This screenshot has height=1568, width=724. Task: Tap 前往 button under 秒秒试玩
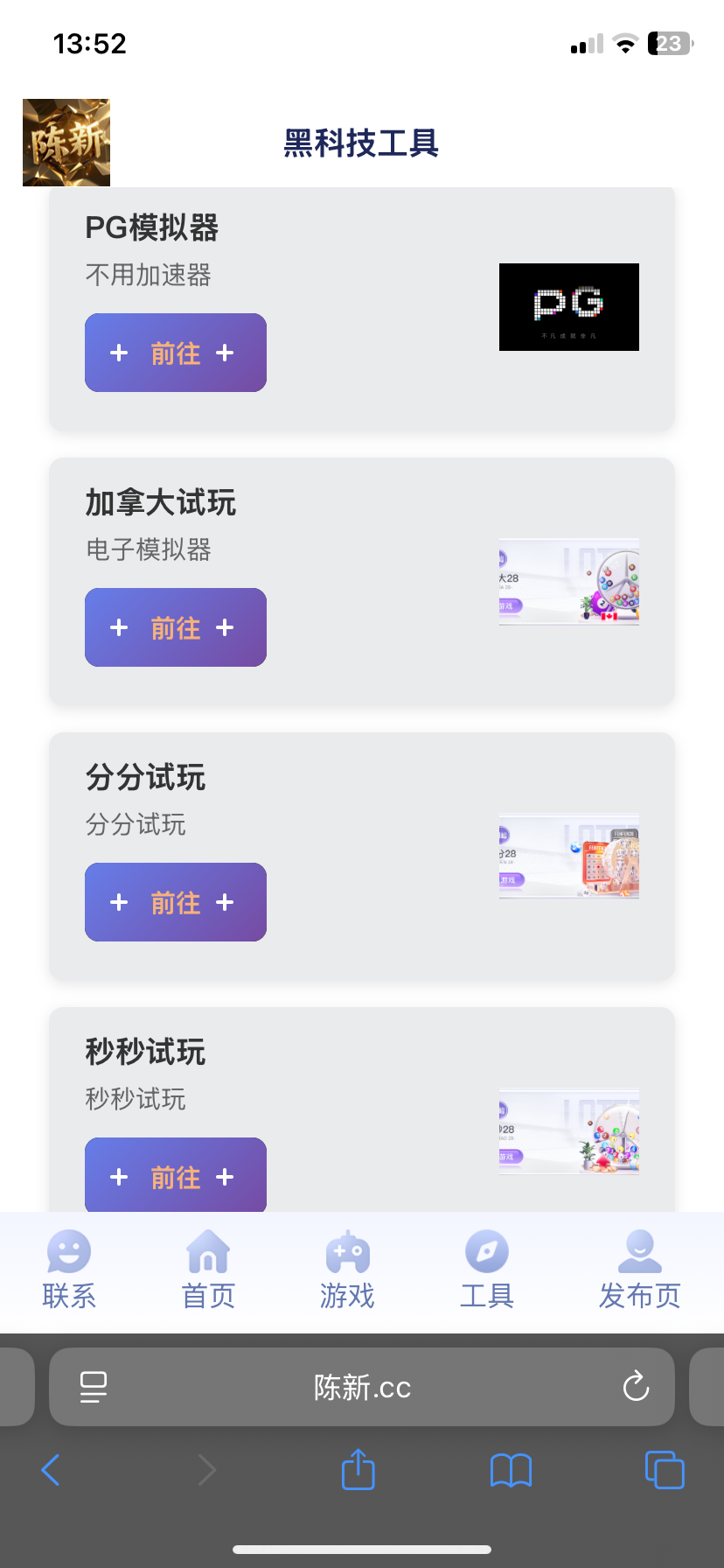tap(175, 1175)
